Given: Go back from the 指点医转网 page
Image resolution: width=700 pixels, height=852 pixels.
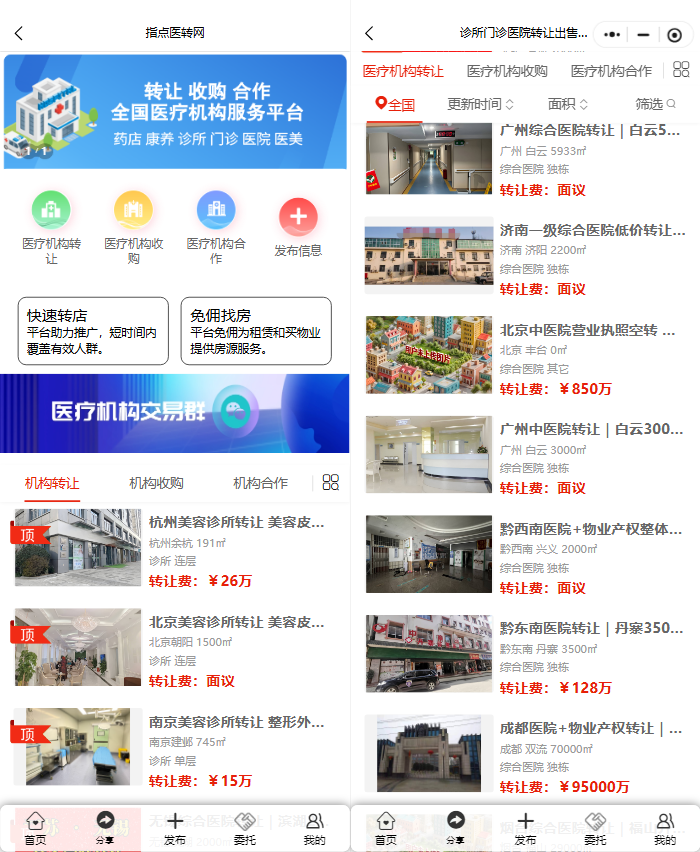Looking at the screenshot, I should [x=19, y=33].
